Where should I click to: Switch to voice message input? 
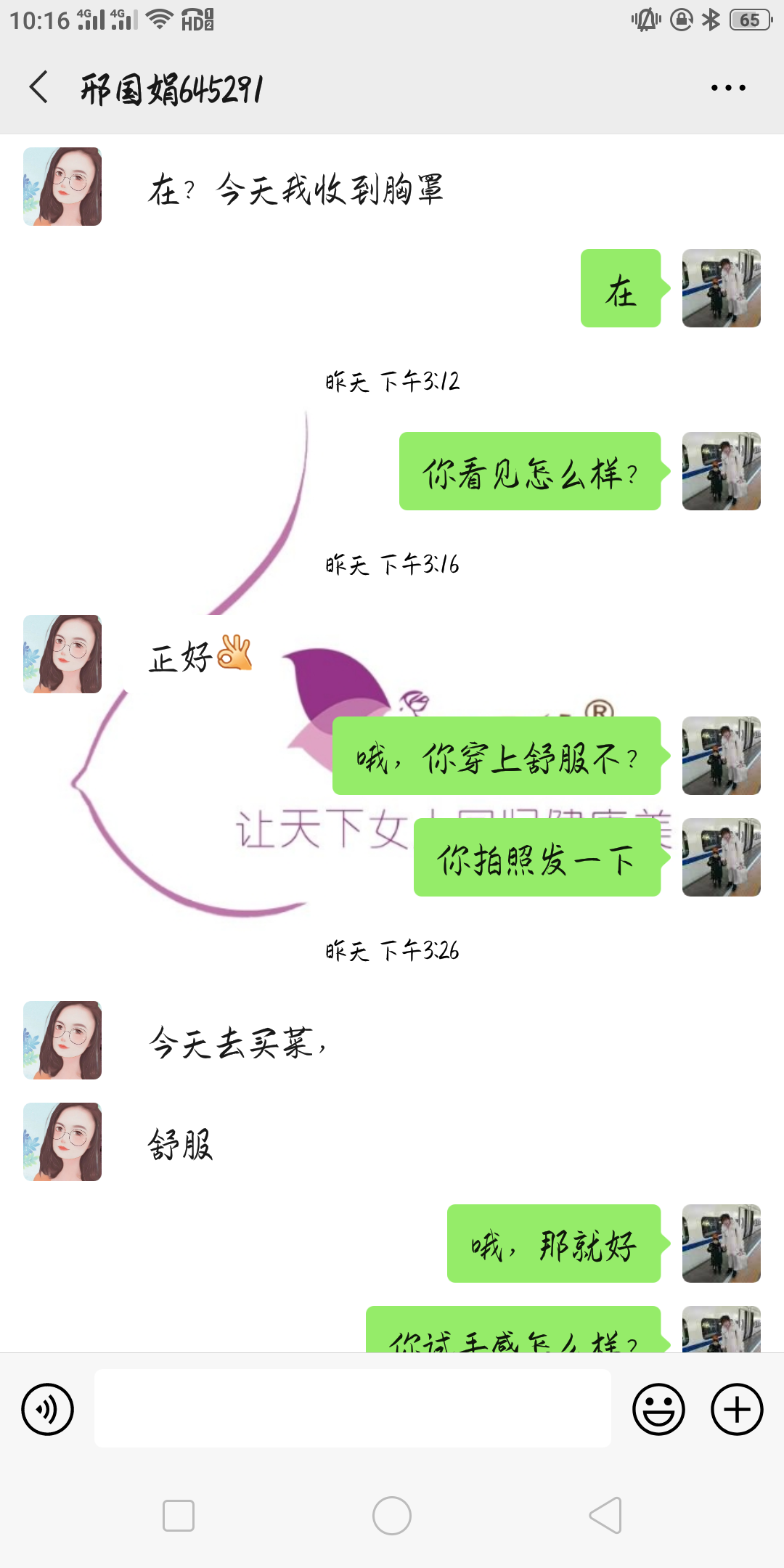48,1410
